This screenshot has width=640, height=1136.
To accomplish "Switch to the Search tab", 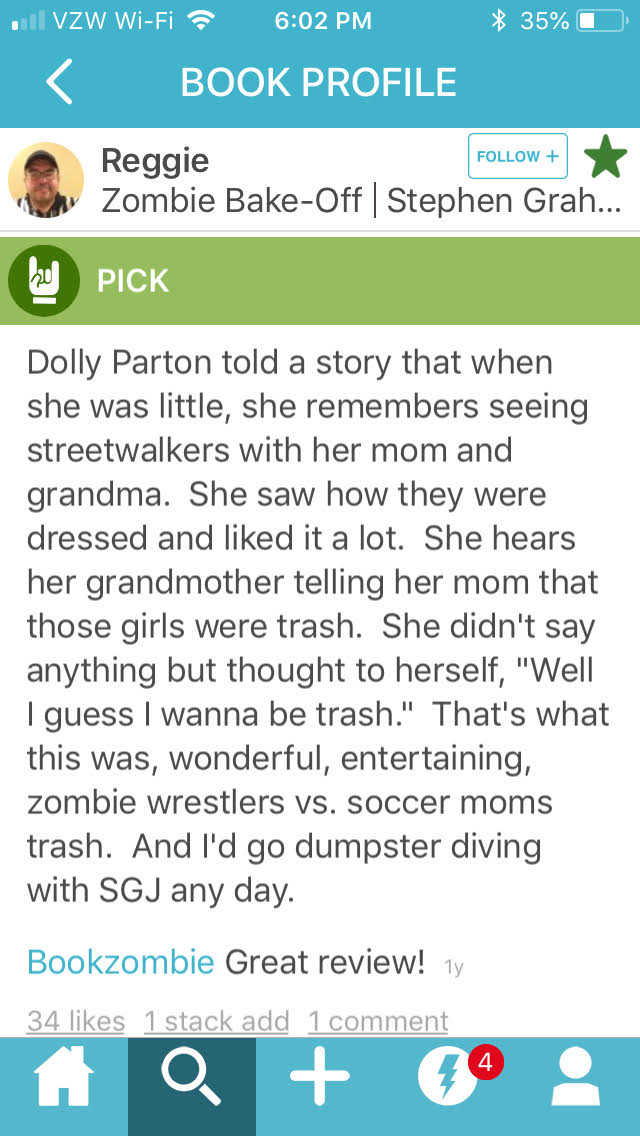I will pyautogui.click(x=192, y=1084).
